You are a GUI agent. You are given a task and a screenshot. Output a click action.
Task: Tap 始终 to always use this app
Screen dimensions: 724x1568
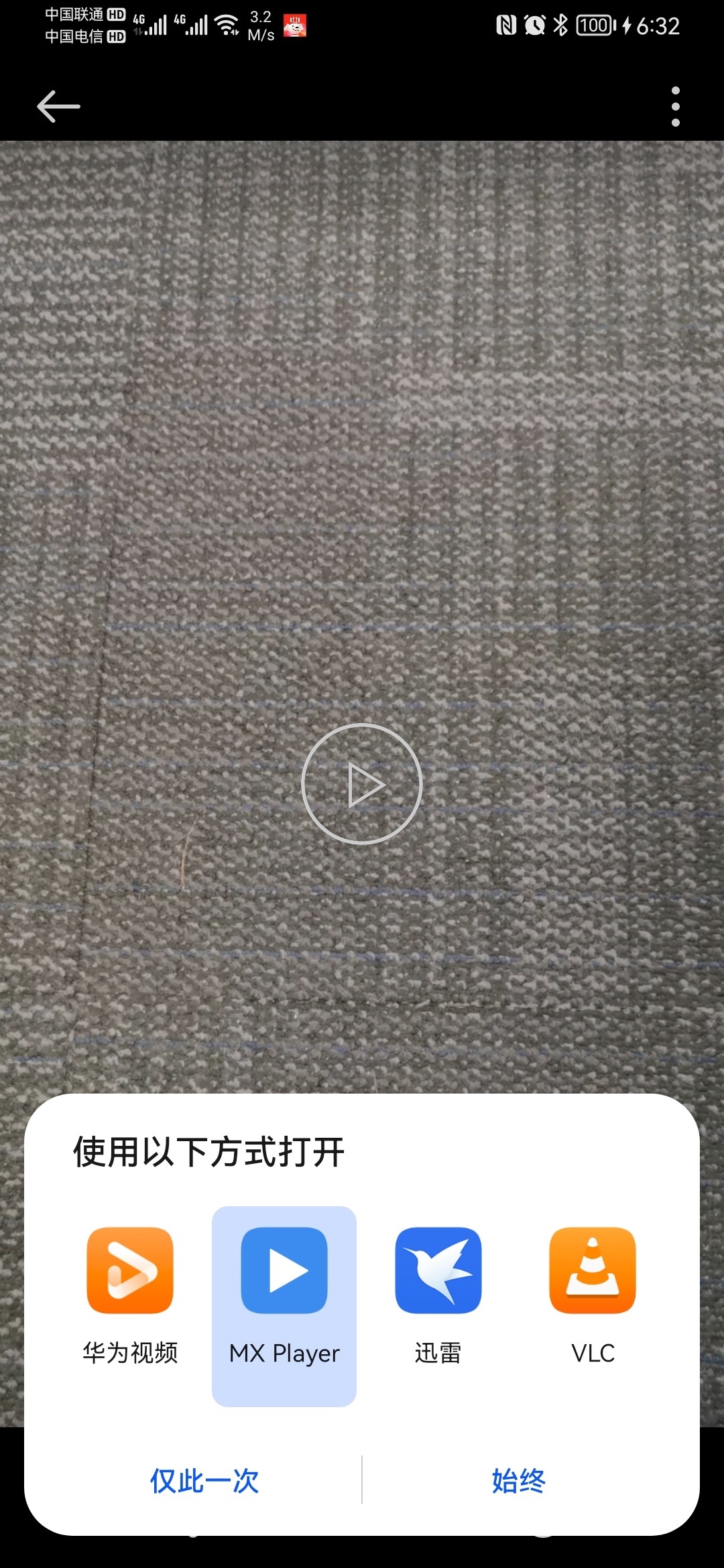[x=518, y=1481]
